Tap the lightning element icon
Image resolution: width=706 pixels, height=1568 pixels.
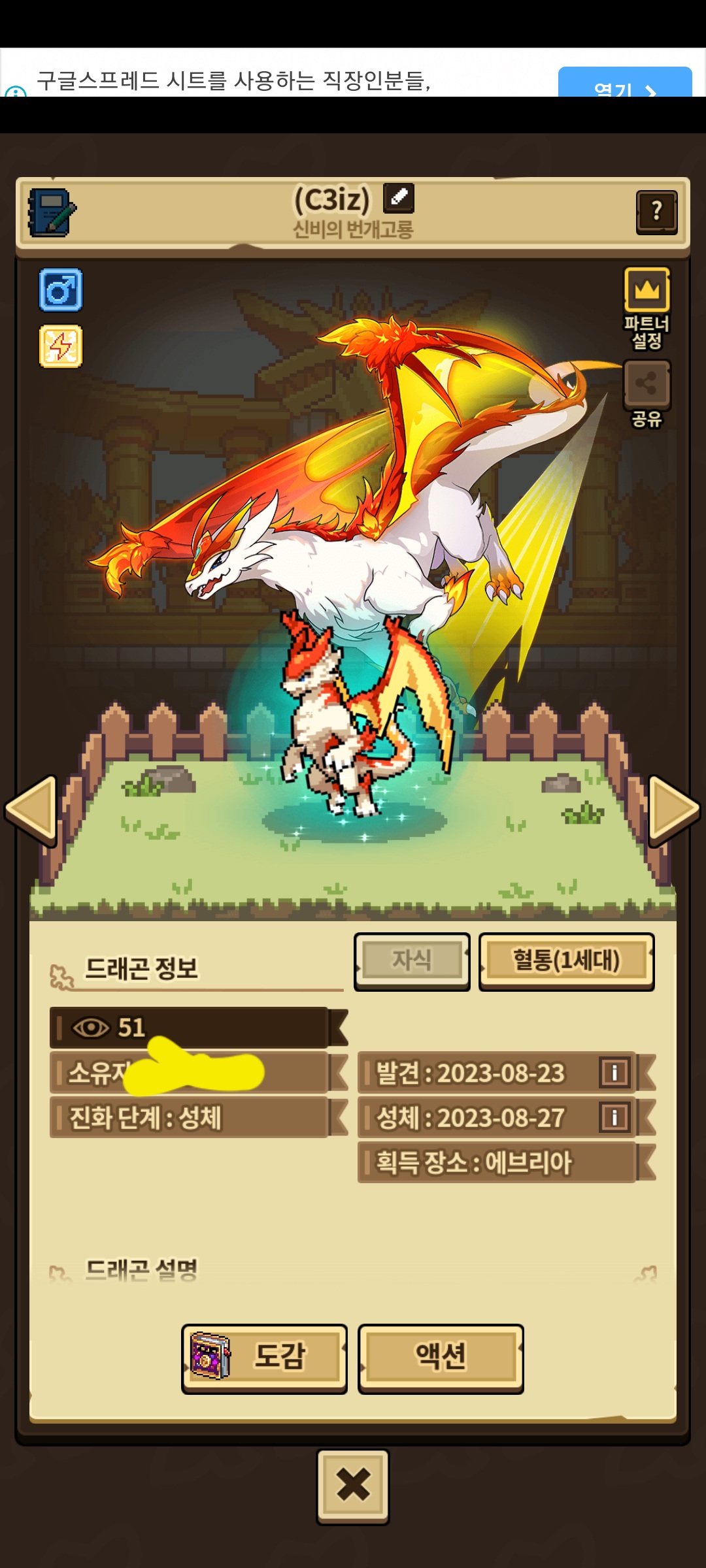coord(61,346)
